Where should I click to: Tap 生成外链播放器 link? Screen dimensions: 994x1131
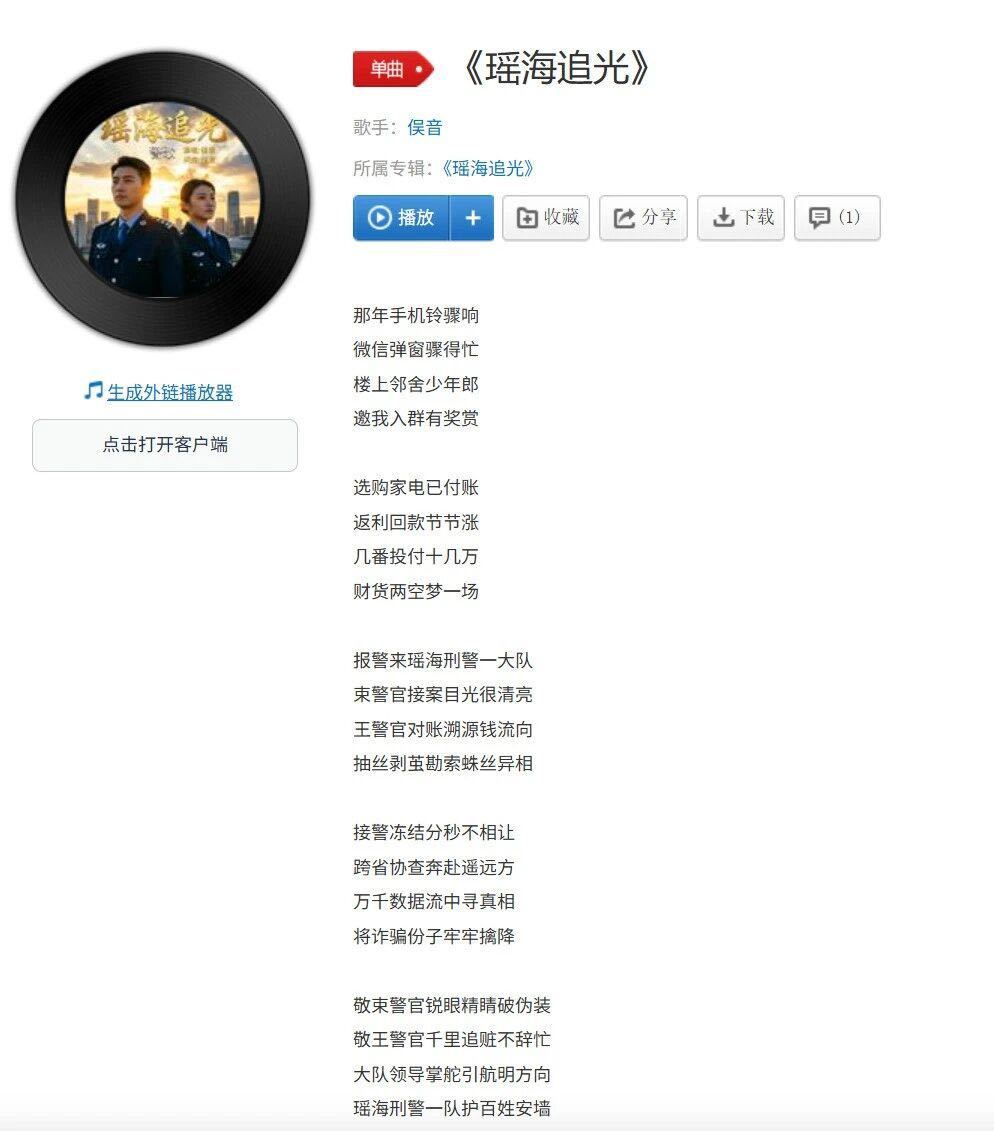[170, 392]
